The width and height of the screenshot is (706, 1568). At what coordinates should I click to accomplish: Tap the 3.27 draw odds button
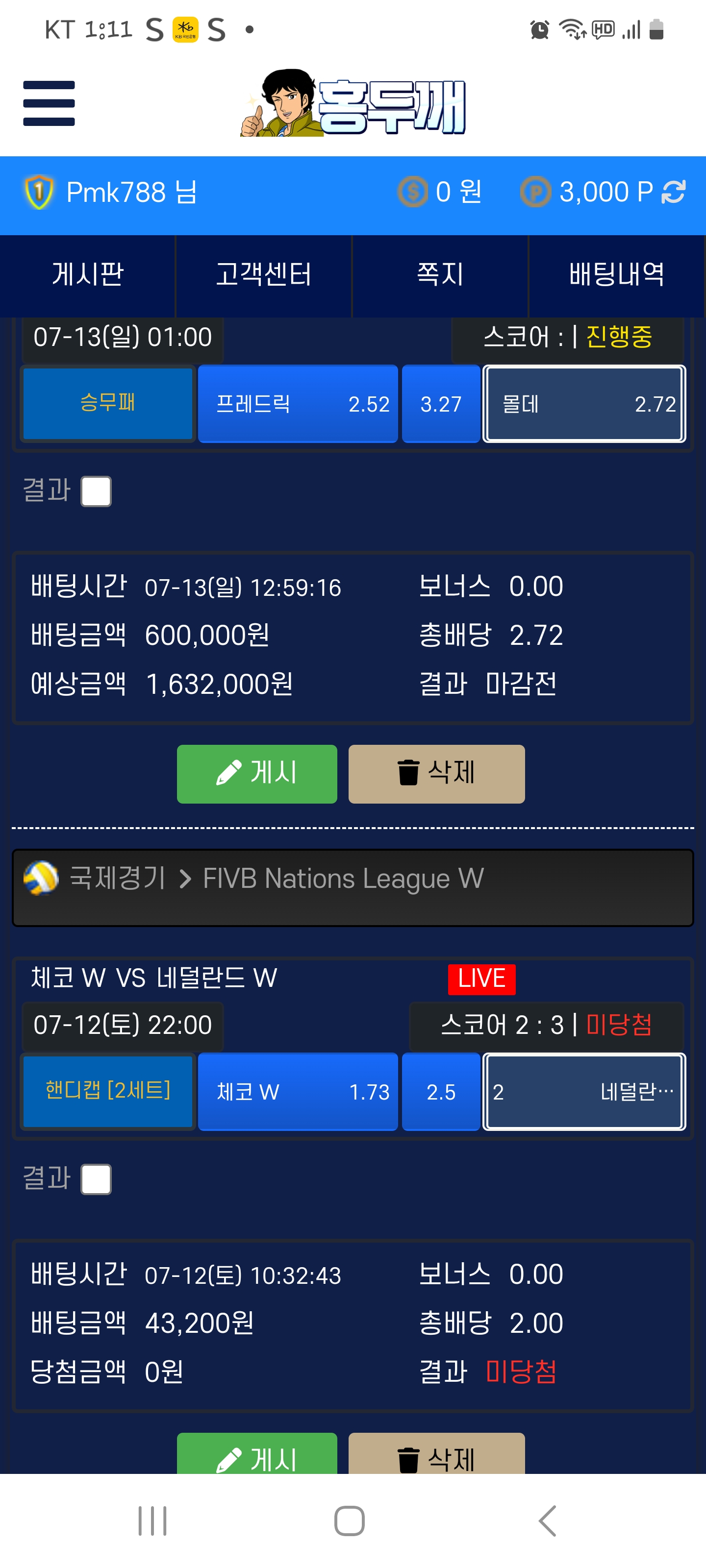tap(441, 404)
